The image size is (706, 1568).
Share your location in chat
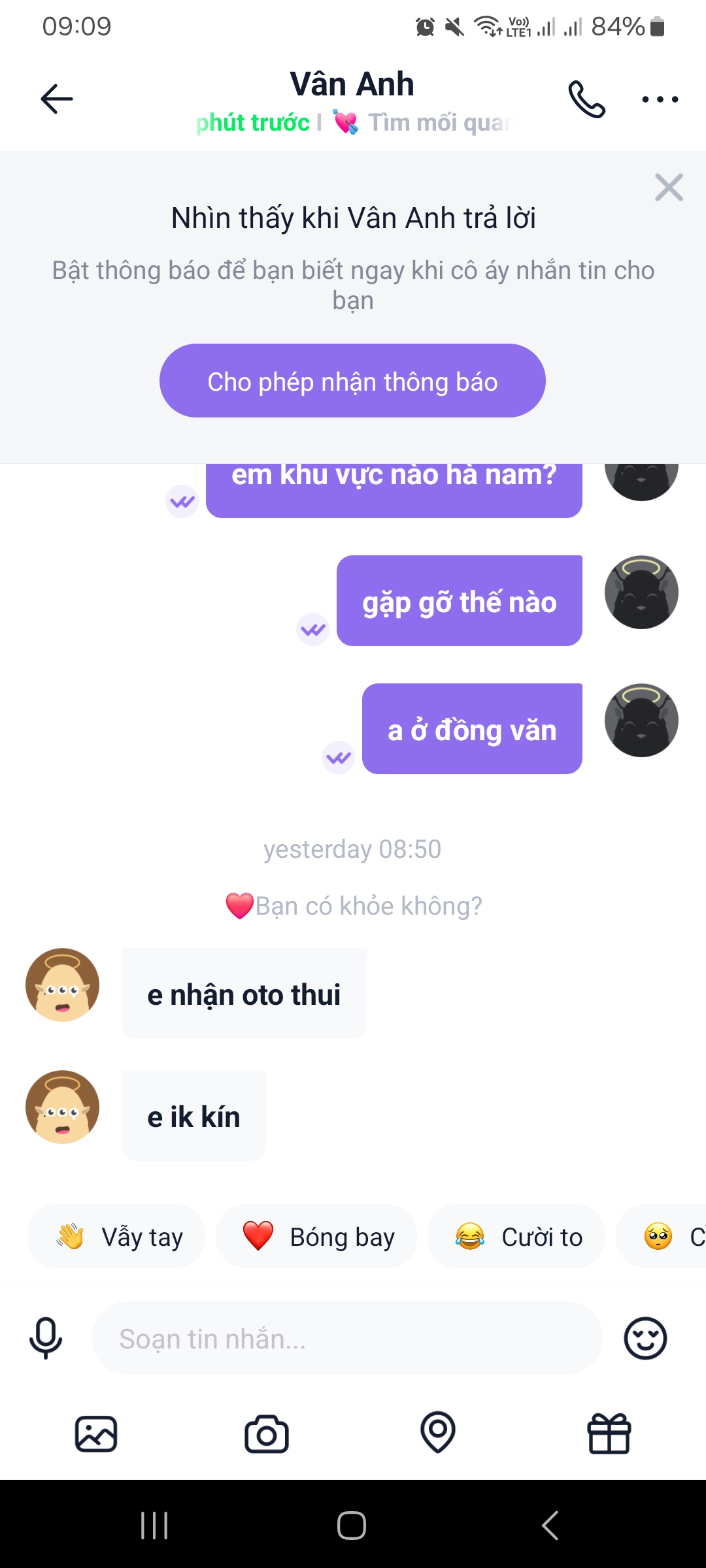click(437, 1433)
